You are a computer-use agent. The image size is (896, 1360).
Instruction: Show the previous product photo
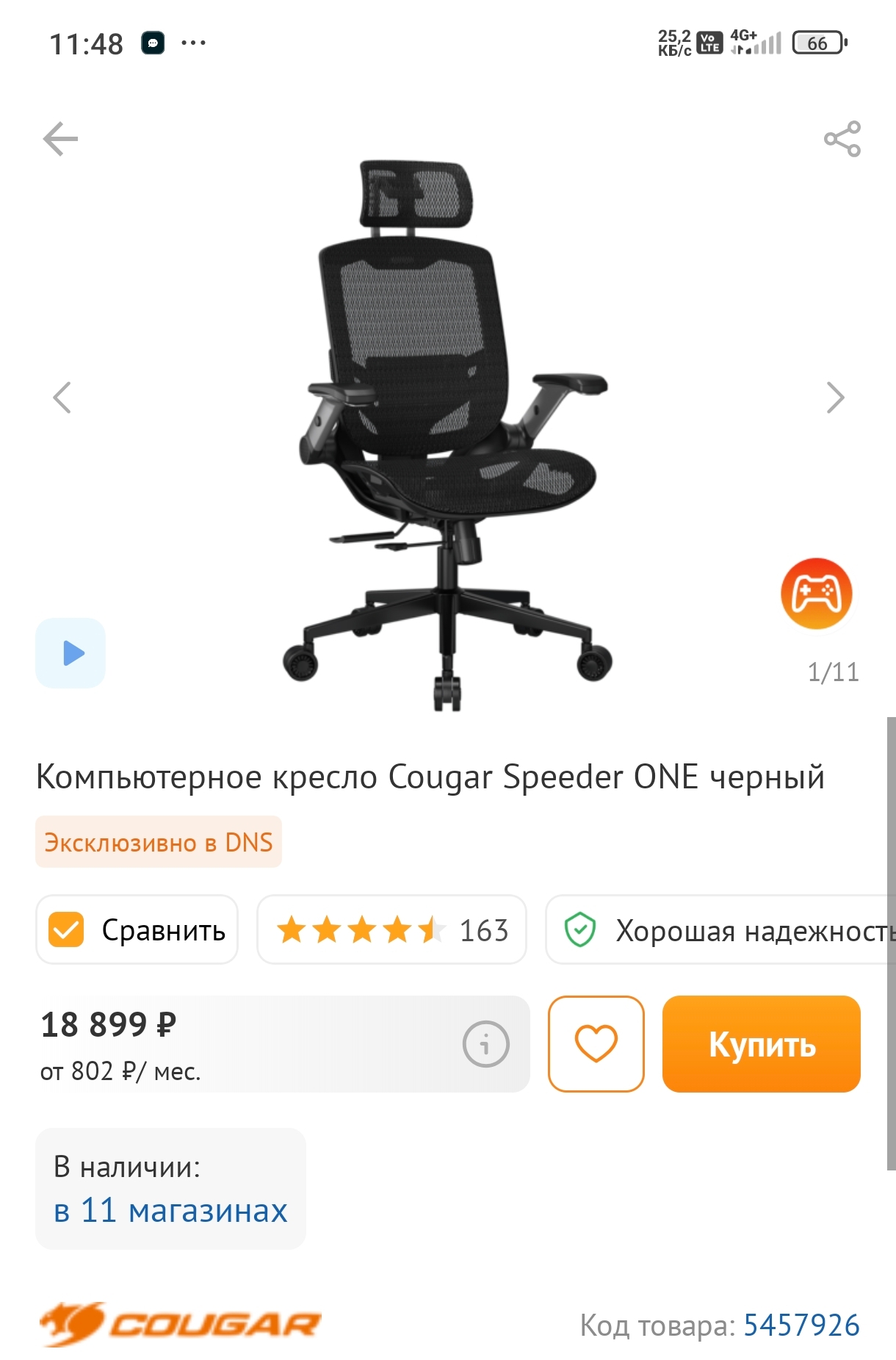[62, 397]
